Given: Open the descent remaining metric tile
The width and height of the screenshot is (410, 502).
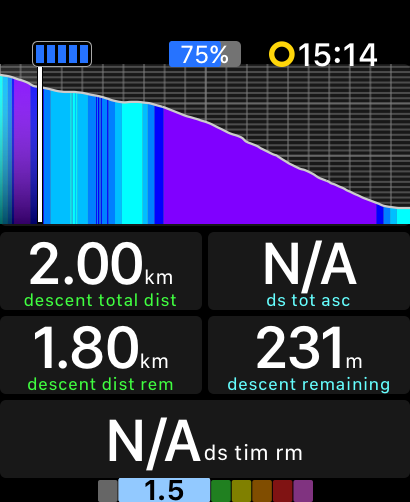Looking at the screenshot, I should tap(309, 355).
